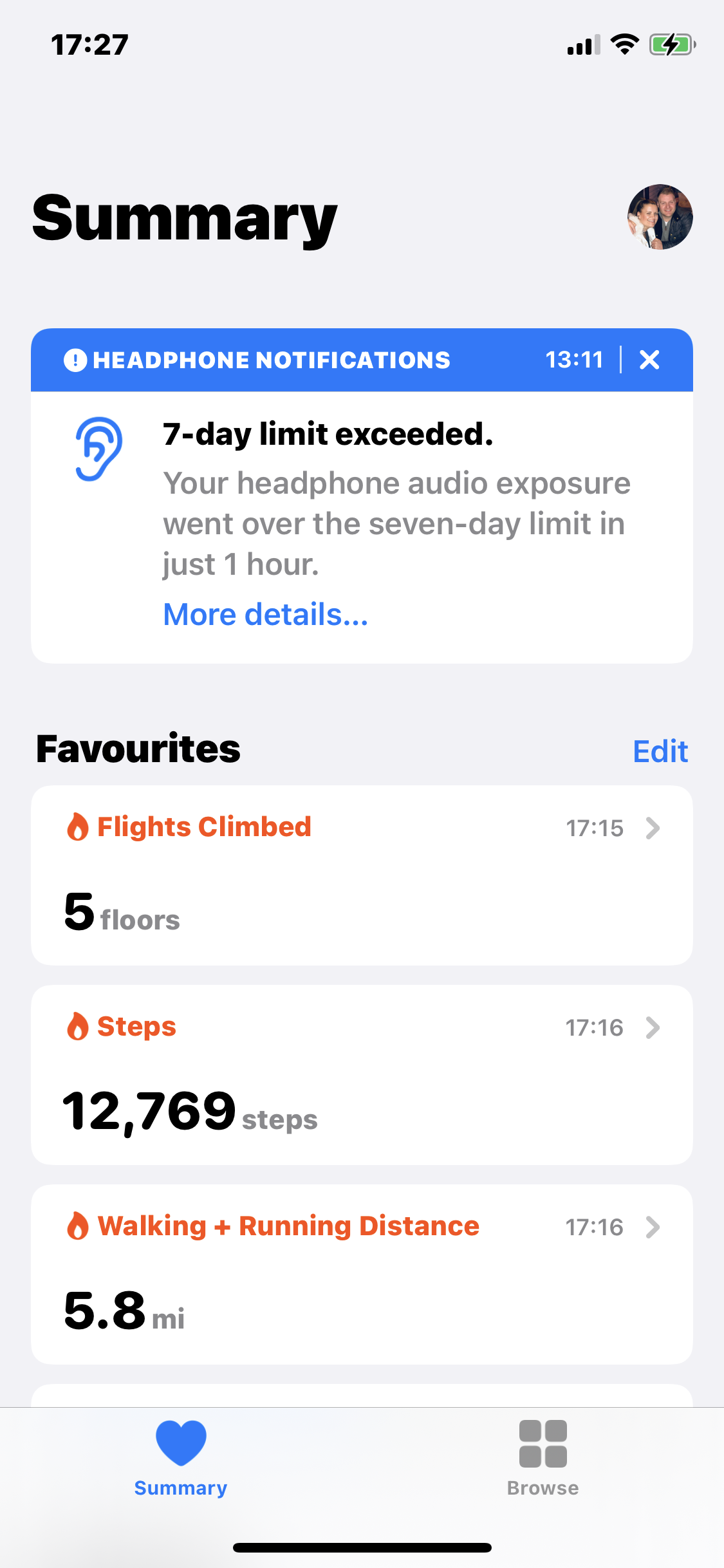Open Walking + Running Distance card
Image resolution: width=724 pixels, height=1568 pixels.
tap(362, 1273)
